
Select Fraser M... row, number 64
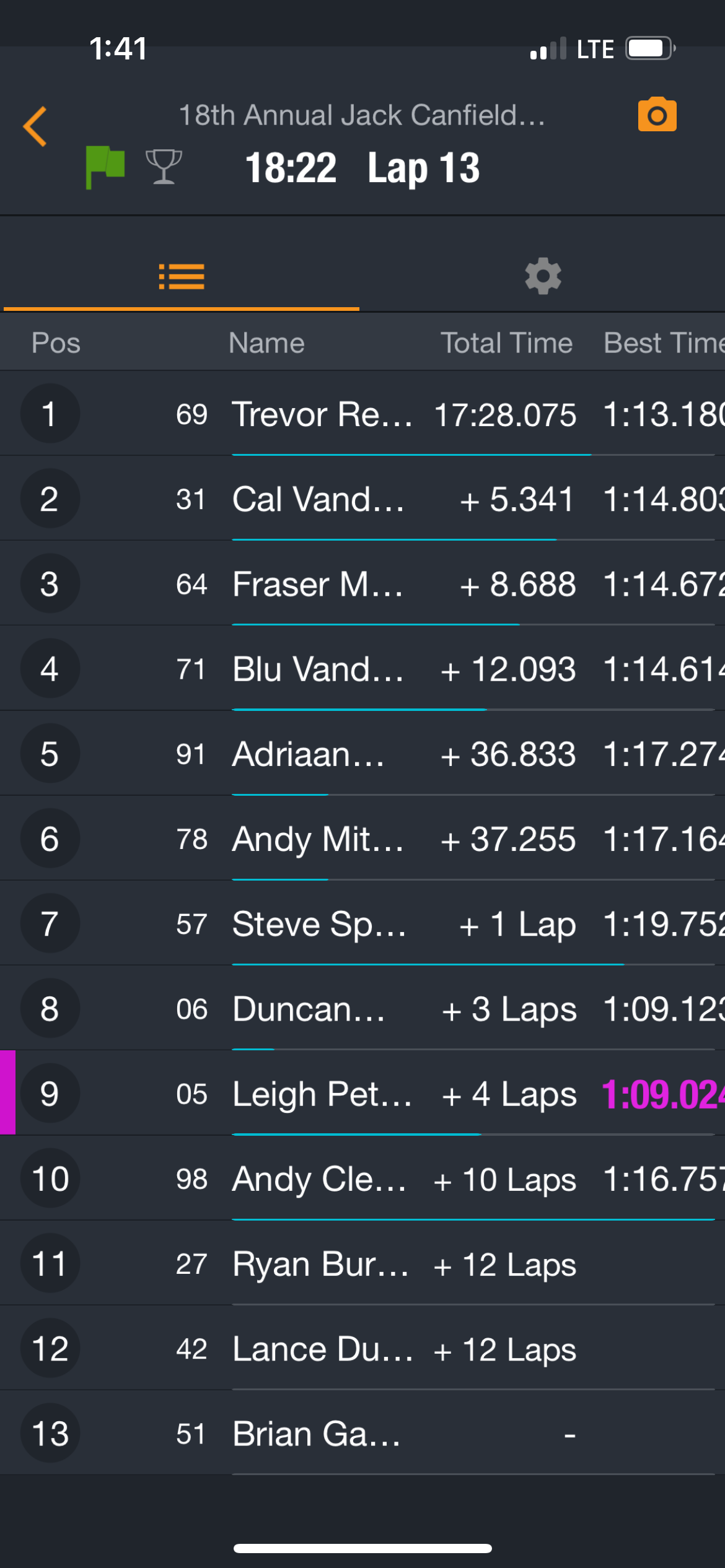[362, 583]
